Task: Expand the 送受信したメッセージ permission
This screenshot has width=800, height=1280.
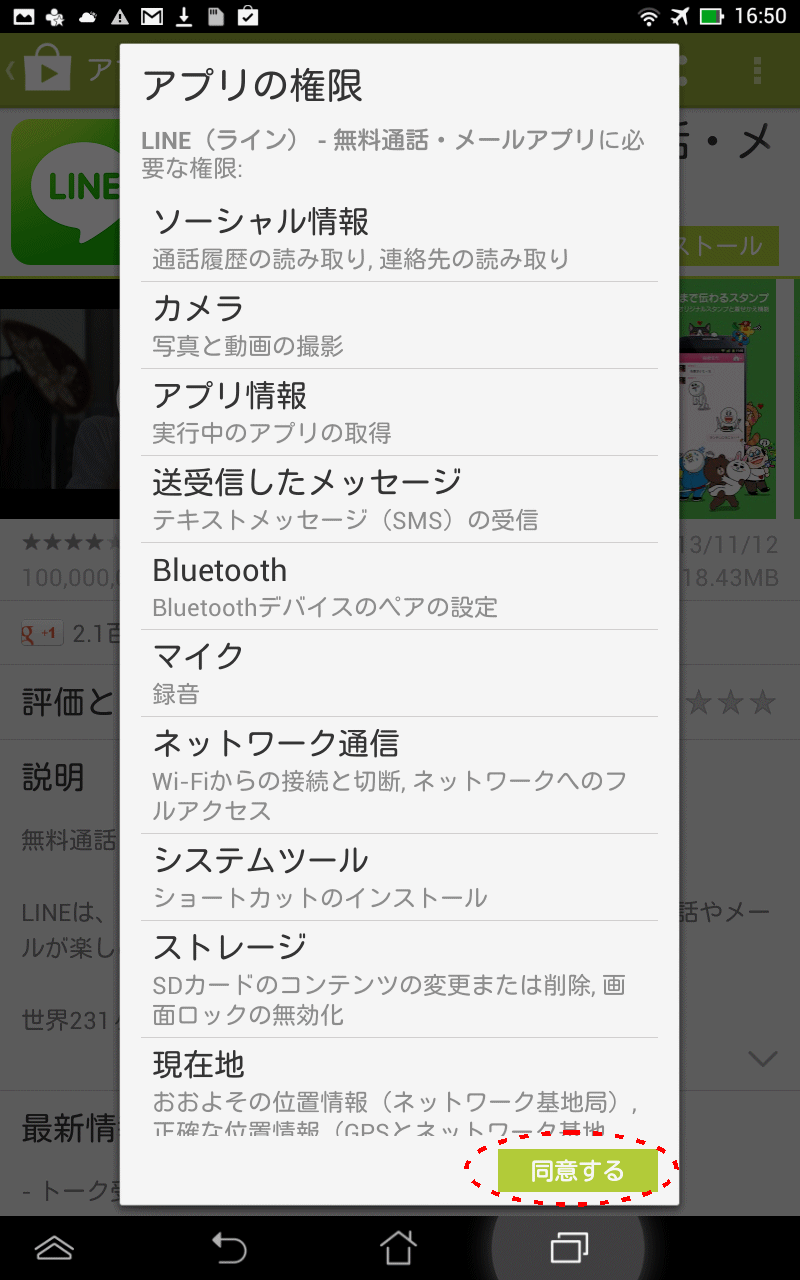Action: coord(398,499)
